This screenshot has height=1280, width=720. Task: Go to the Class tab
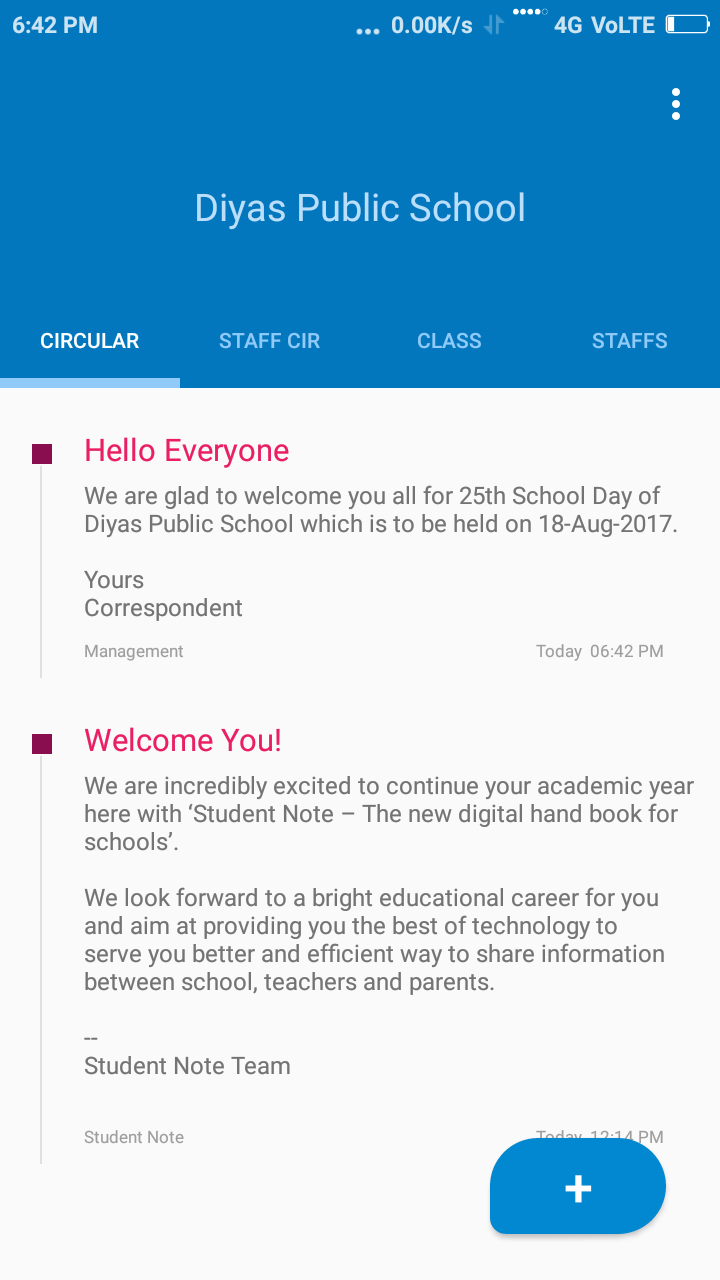pyautogui.click(x=449, y=341)
